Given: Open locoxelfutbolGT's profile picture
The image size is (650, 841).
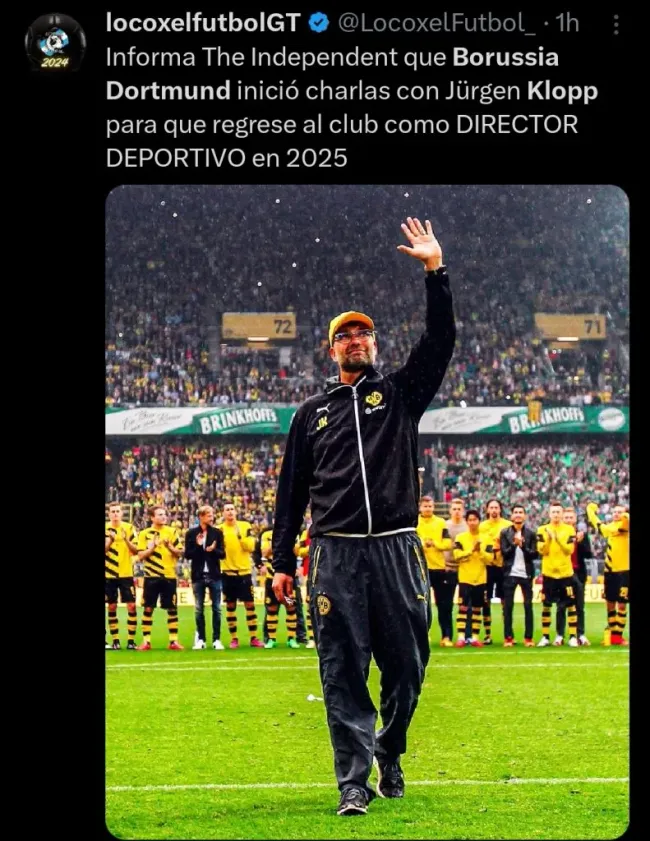Looking at the screenshot, I should click(55, 43).
